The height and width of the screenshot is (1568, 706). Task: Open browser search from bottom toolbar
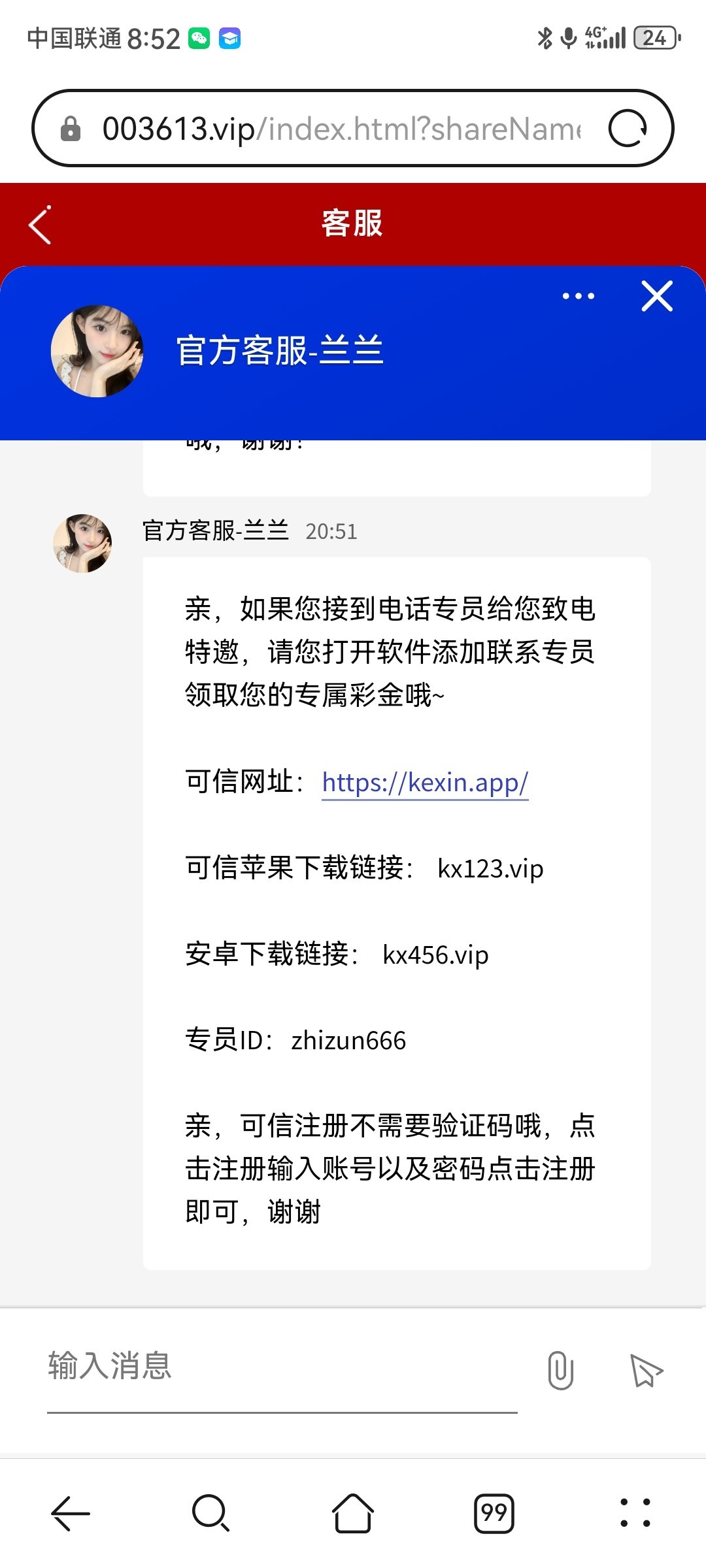210,1513
